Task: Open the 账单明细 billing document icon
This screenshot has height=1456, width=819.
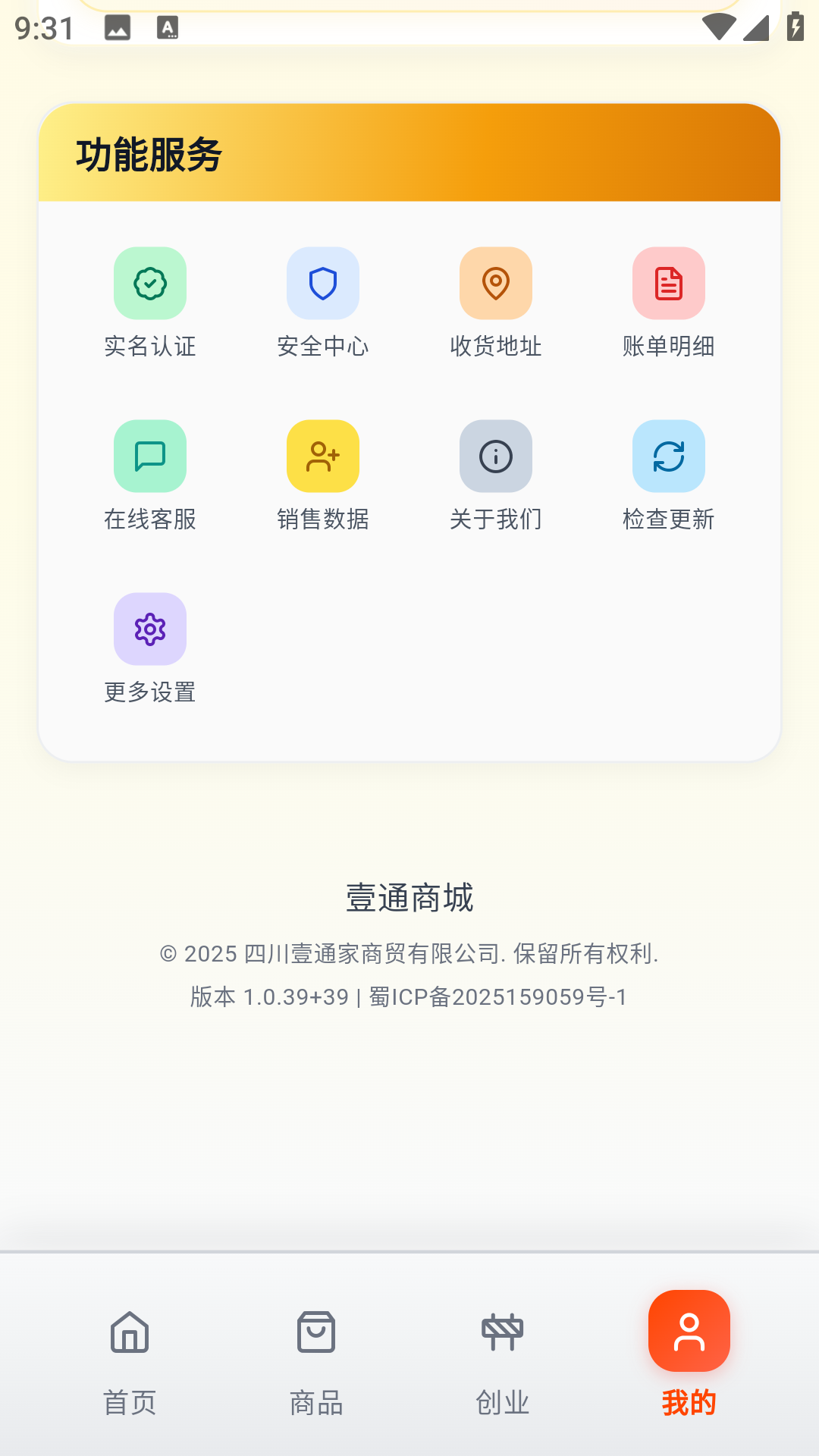Action: (x=668, y=283)
